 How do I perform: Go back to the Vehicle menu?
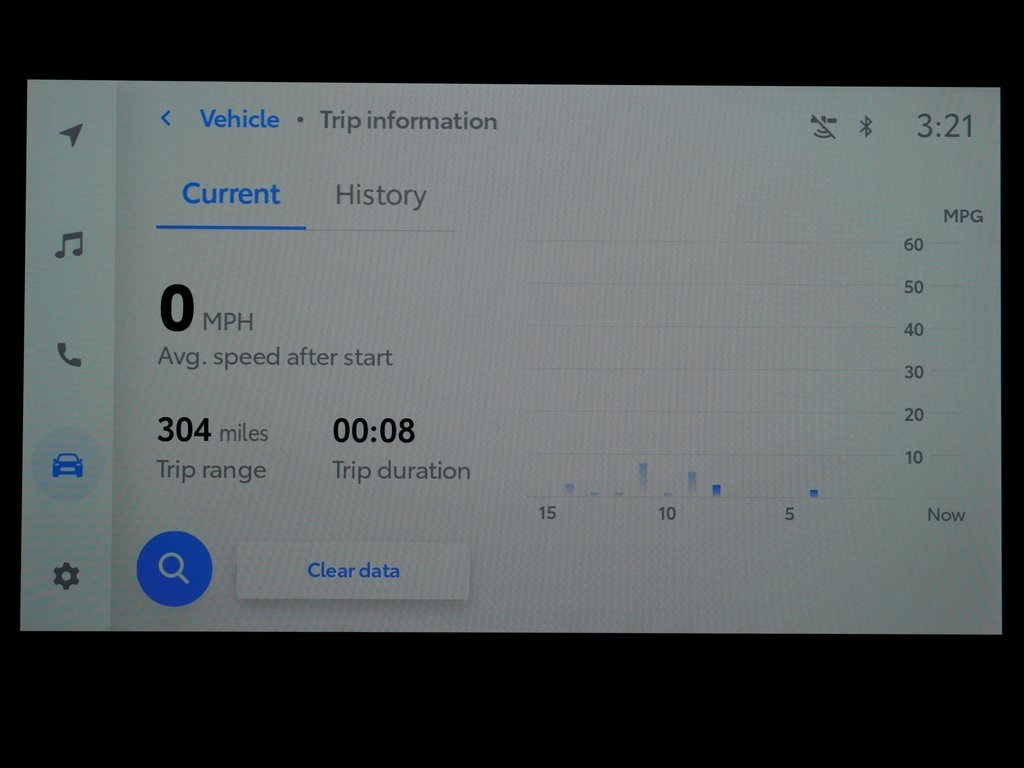[x=166, y=119]
